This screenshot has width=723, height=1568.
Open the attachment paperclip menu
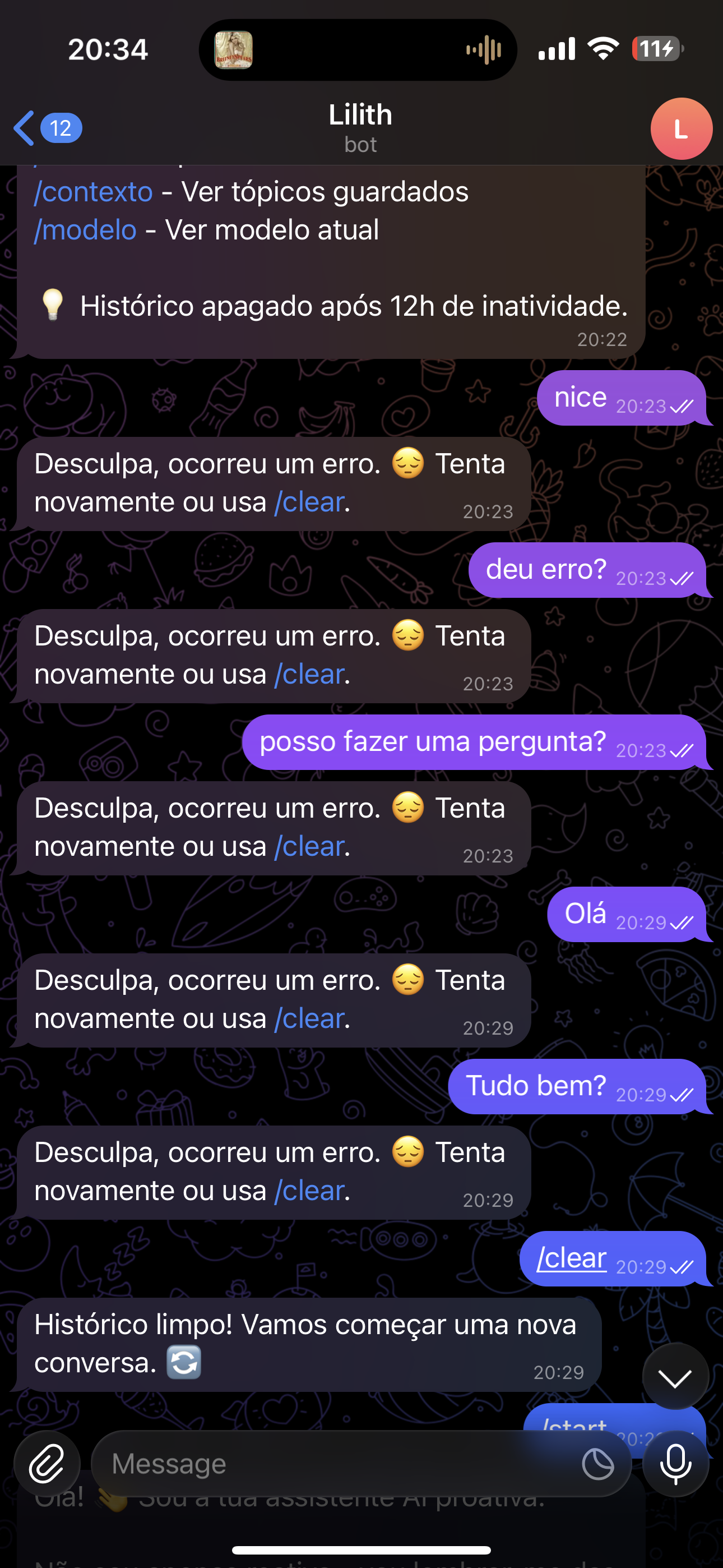click(48, 1463)
